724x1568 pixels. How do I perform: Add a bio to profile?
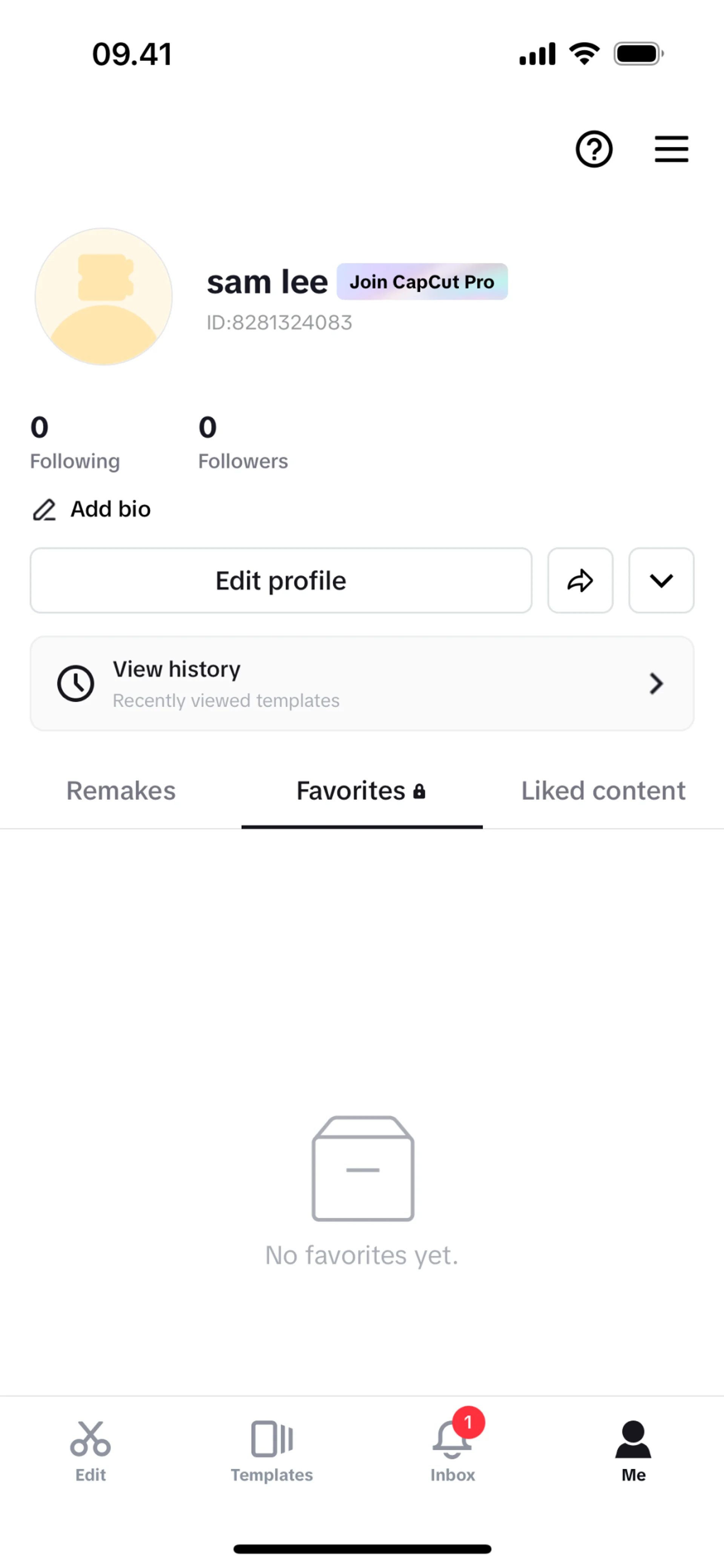click(91, 509)
